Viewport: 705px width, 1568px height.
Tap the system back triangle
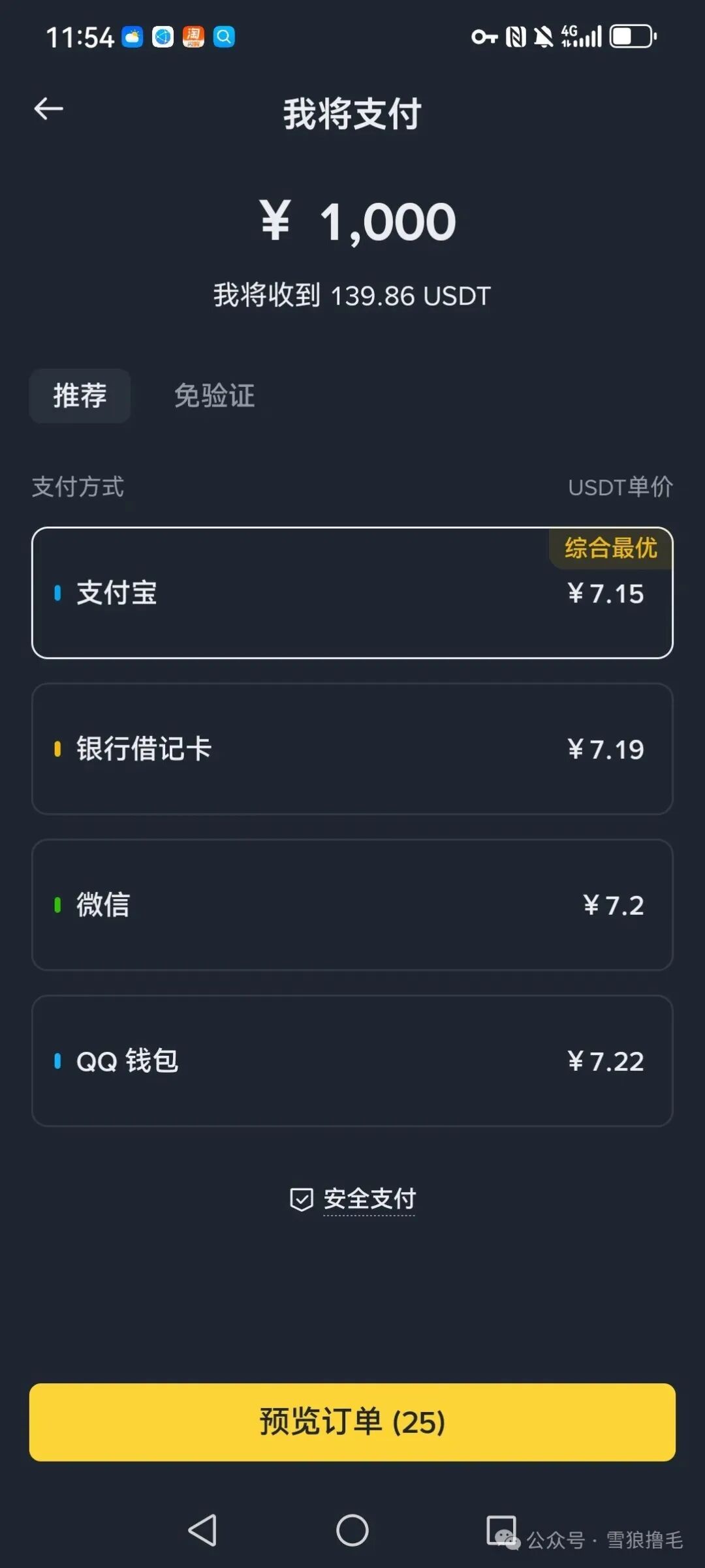[x=202, y=1530]
